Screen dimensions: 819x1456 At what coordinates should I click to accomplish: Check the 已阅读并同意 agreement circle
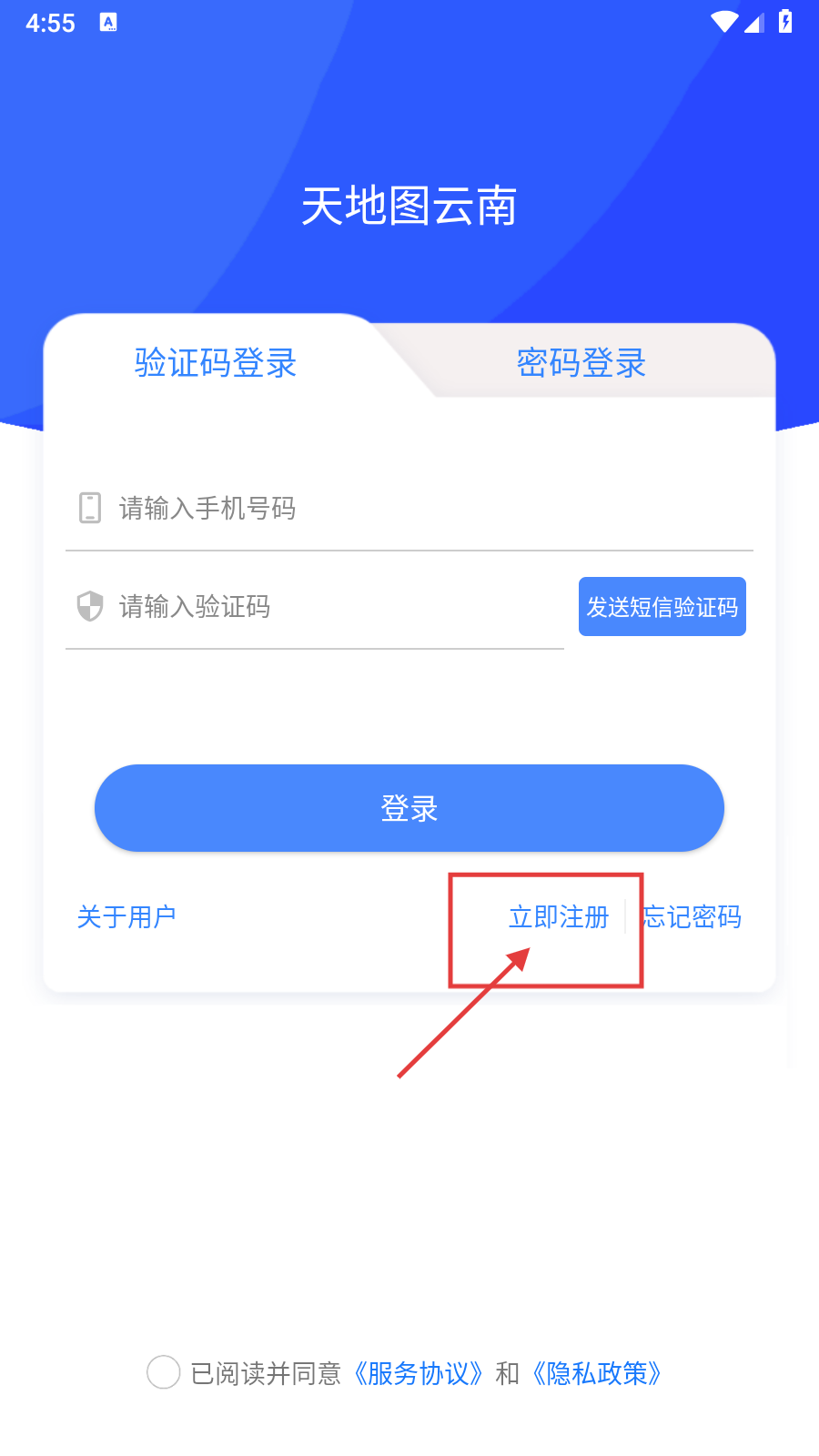pos(164,1372)
